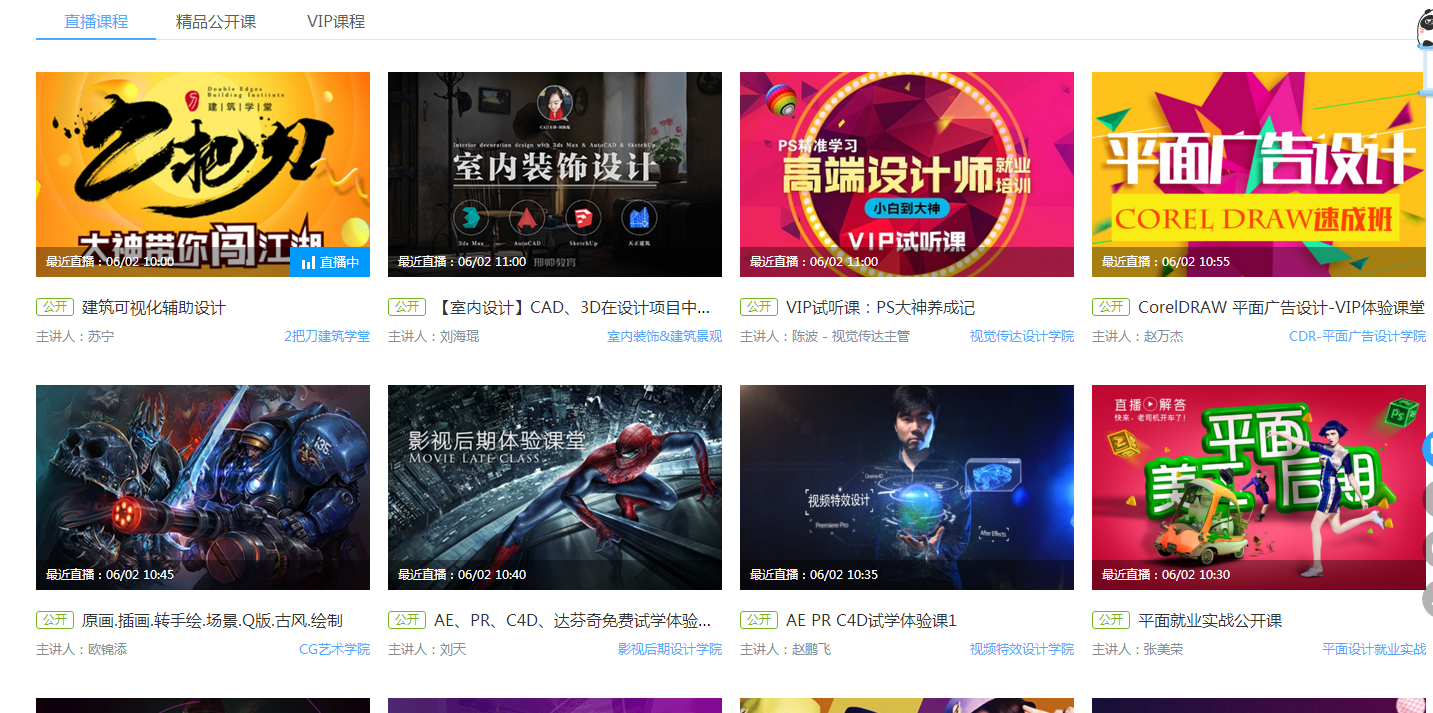
Task: Go to the 视频特效设计学院 link
Action: (x=1021, y=650)
